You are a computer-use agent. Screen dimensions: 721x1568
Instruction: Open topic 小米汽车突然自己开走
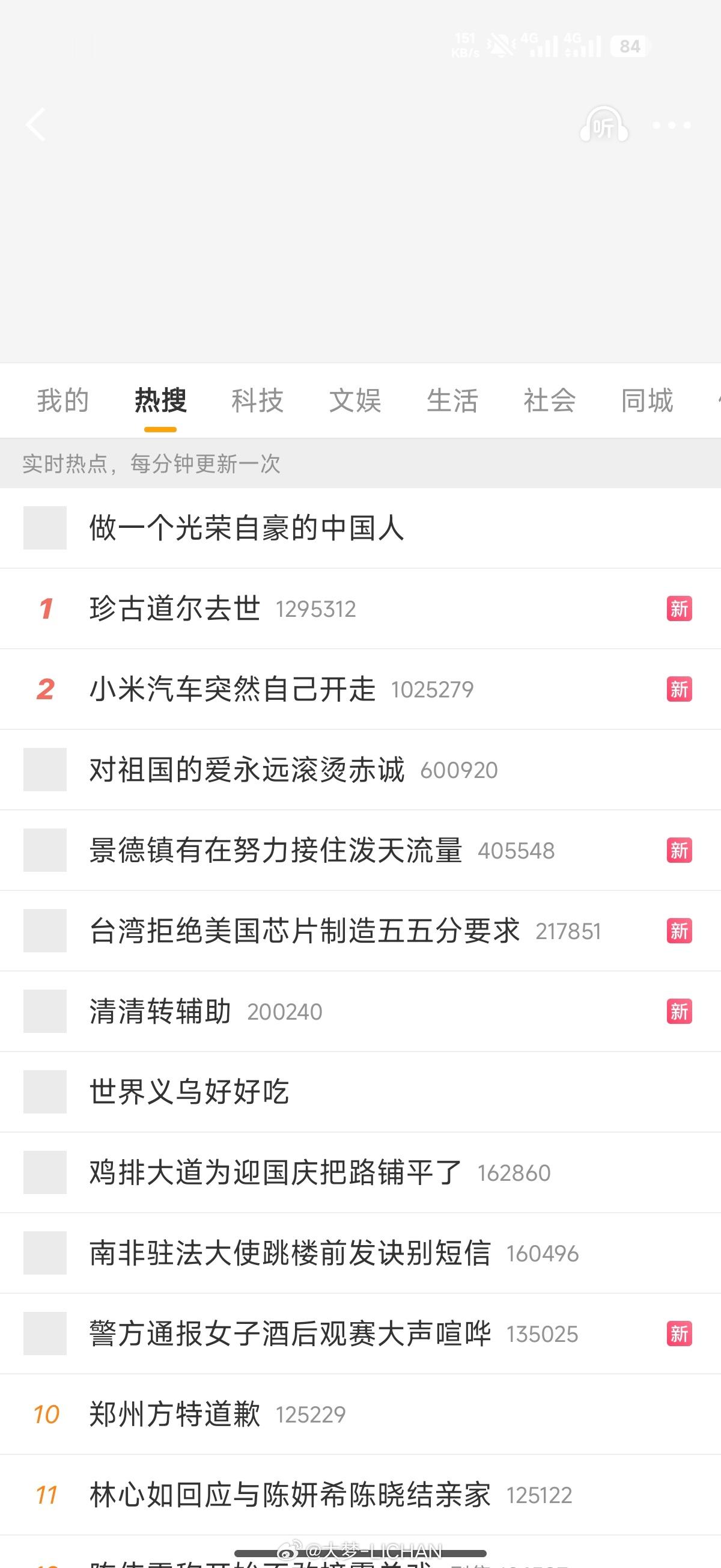[x=233, y=689]
